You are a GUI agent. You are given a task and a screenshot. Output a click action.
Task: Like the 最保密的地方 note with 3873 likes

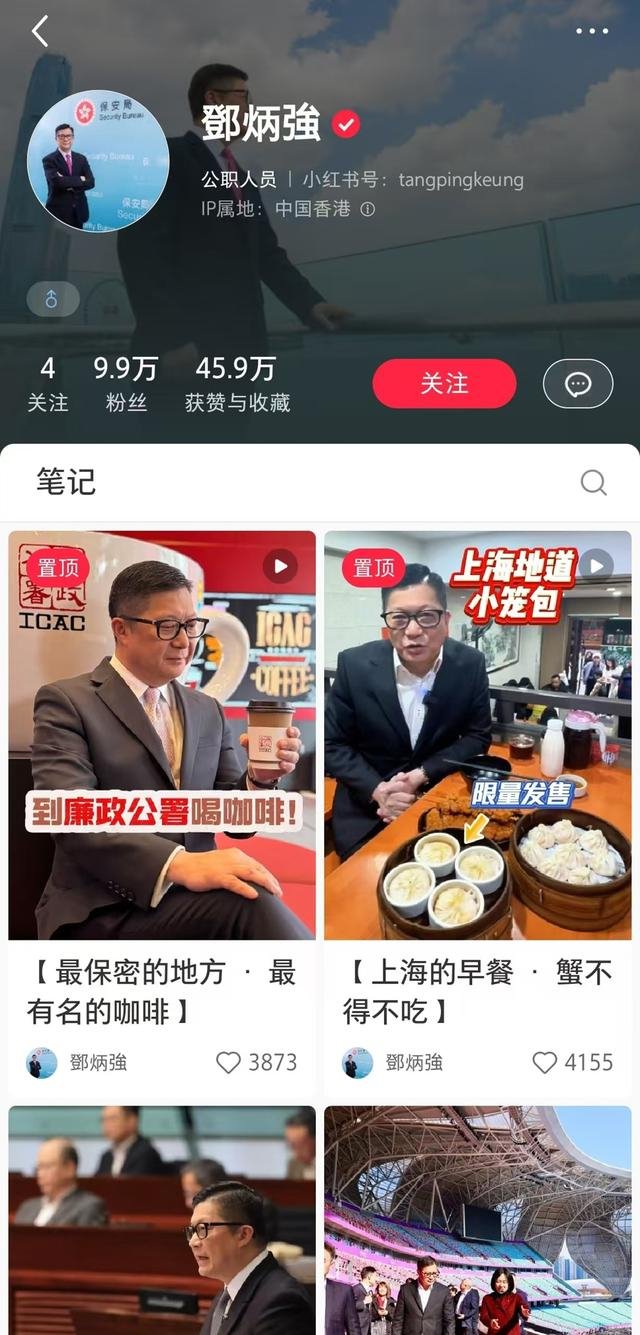pyautogui.click(x=229, y=1062)
